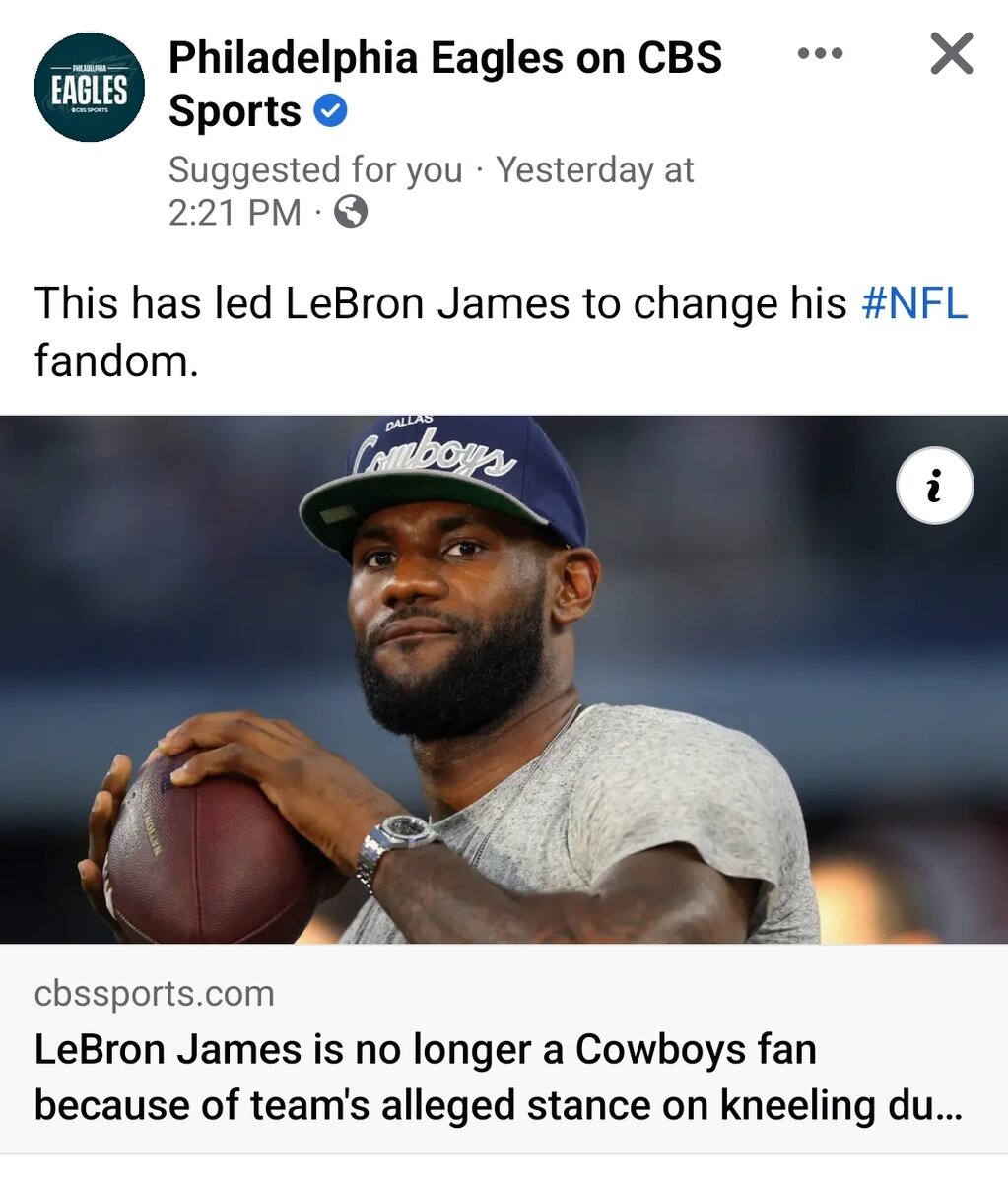Tap the Eagles page profile picture

(90, 88)
